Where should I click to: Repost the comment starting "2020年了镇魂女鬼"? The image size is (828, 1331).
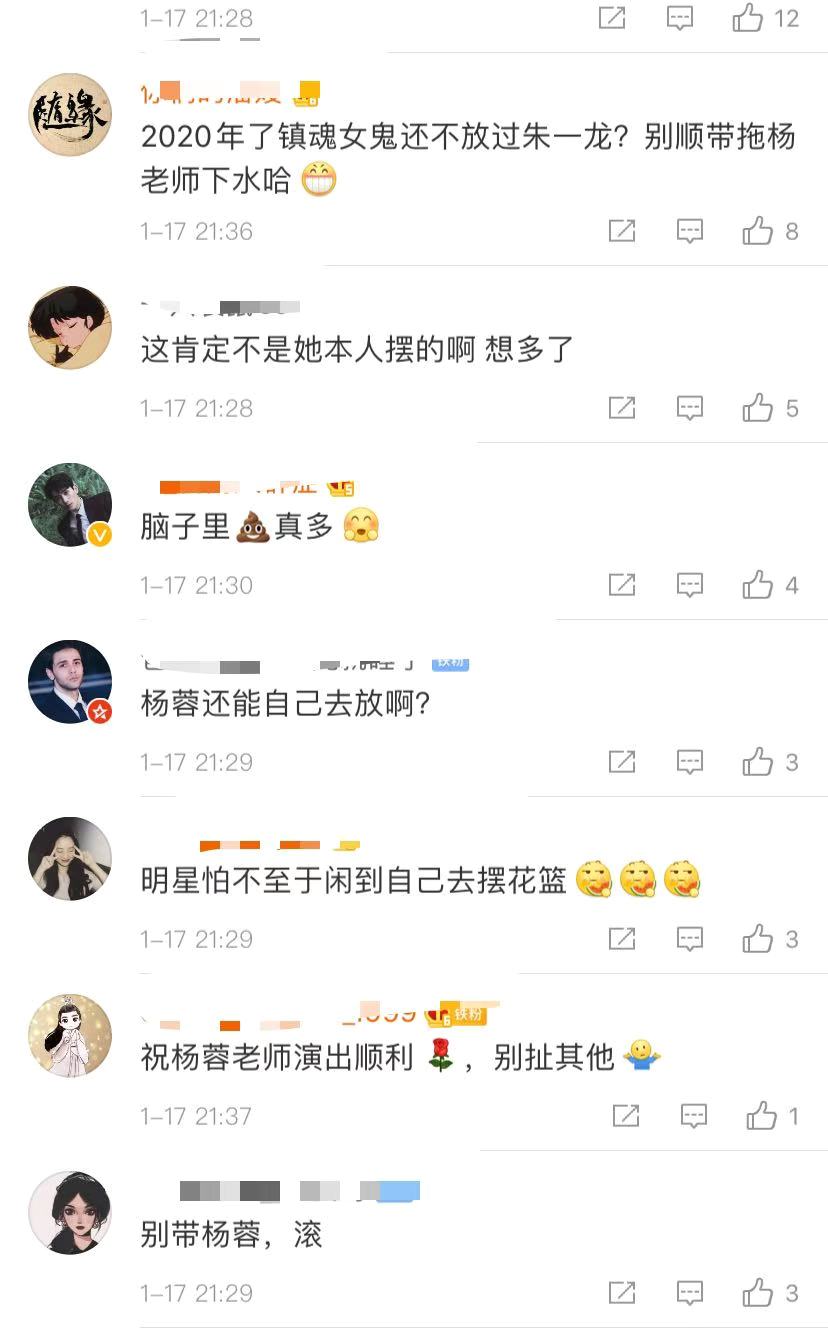click(622, 231)
